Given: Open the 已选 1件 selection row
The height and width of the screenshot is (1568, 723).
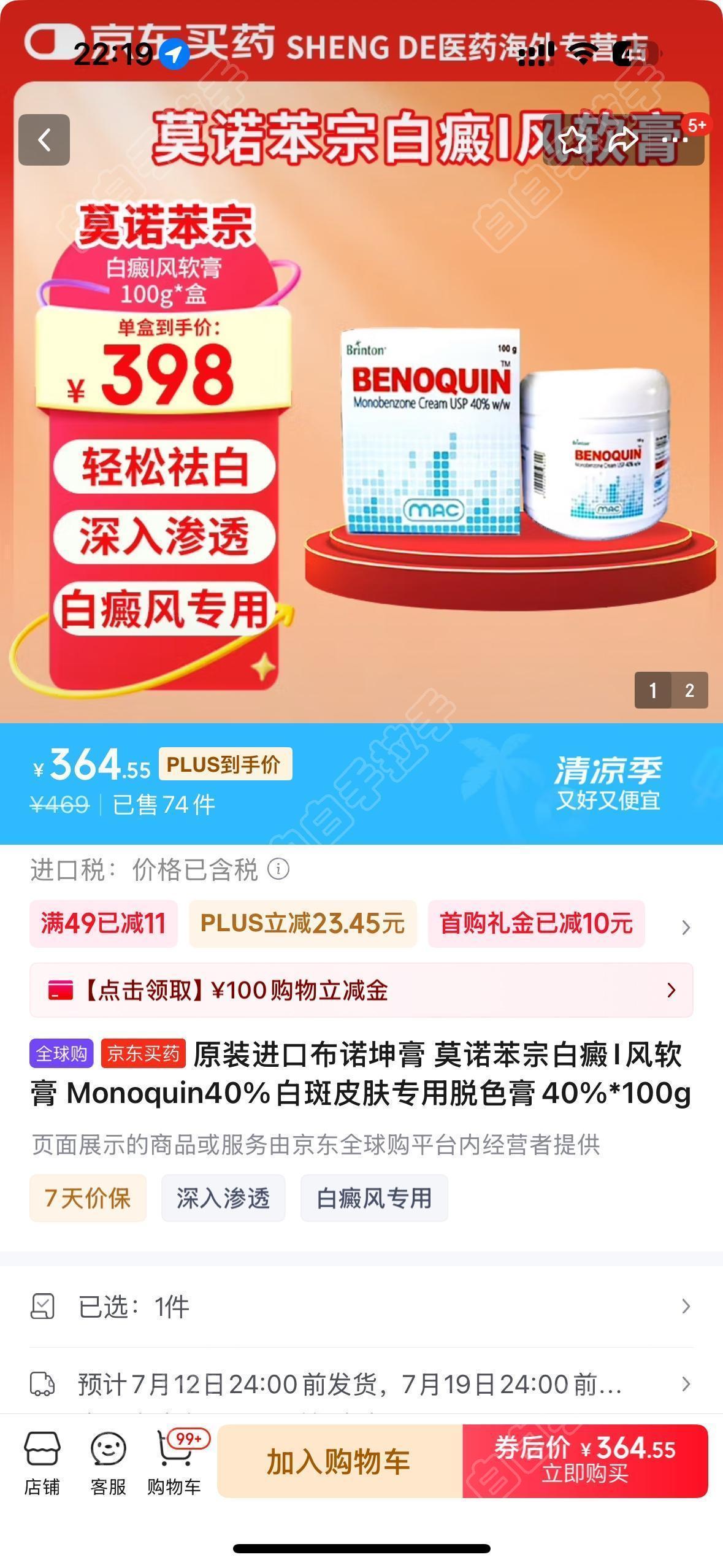Looking at the screenshot, I should coord(361,1307).
